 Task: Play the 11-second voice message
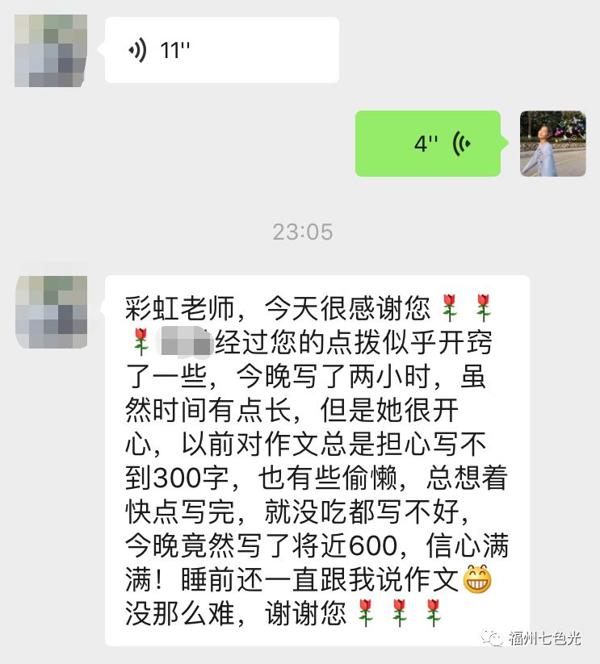[220, 51]
